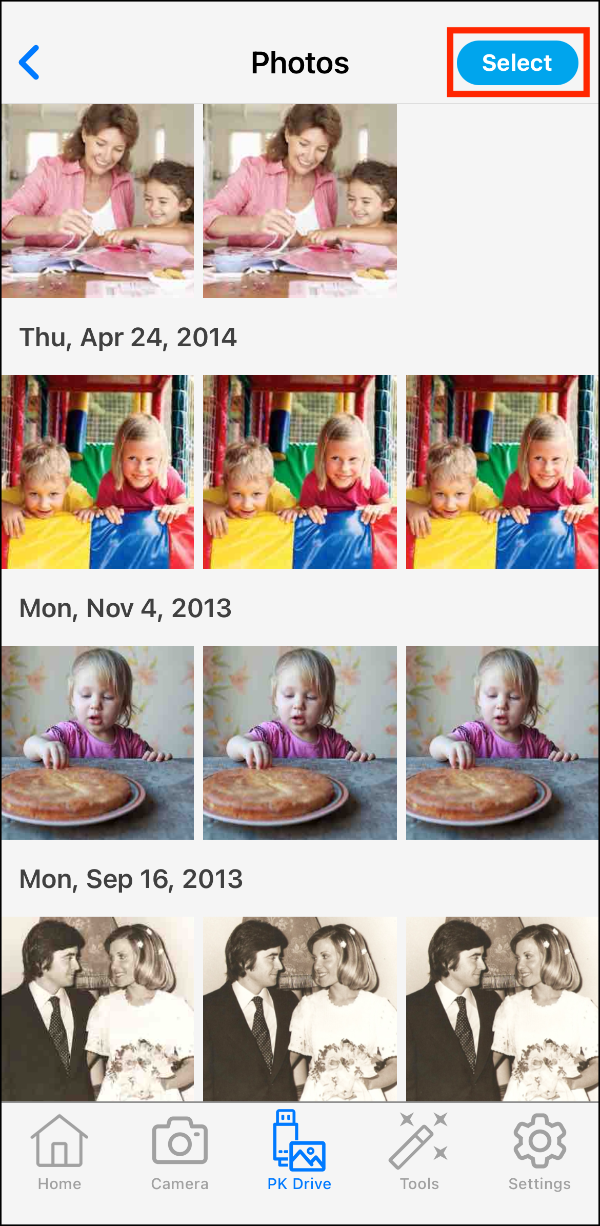Switch to the Tools tab
600x1226 pixels.
pos(419,1154)
